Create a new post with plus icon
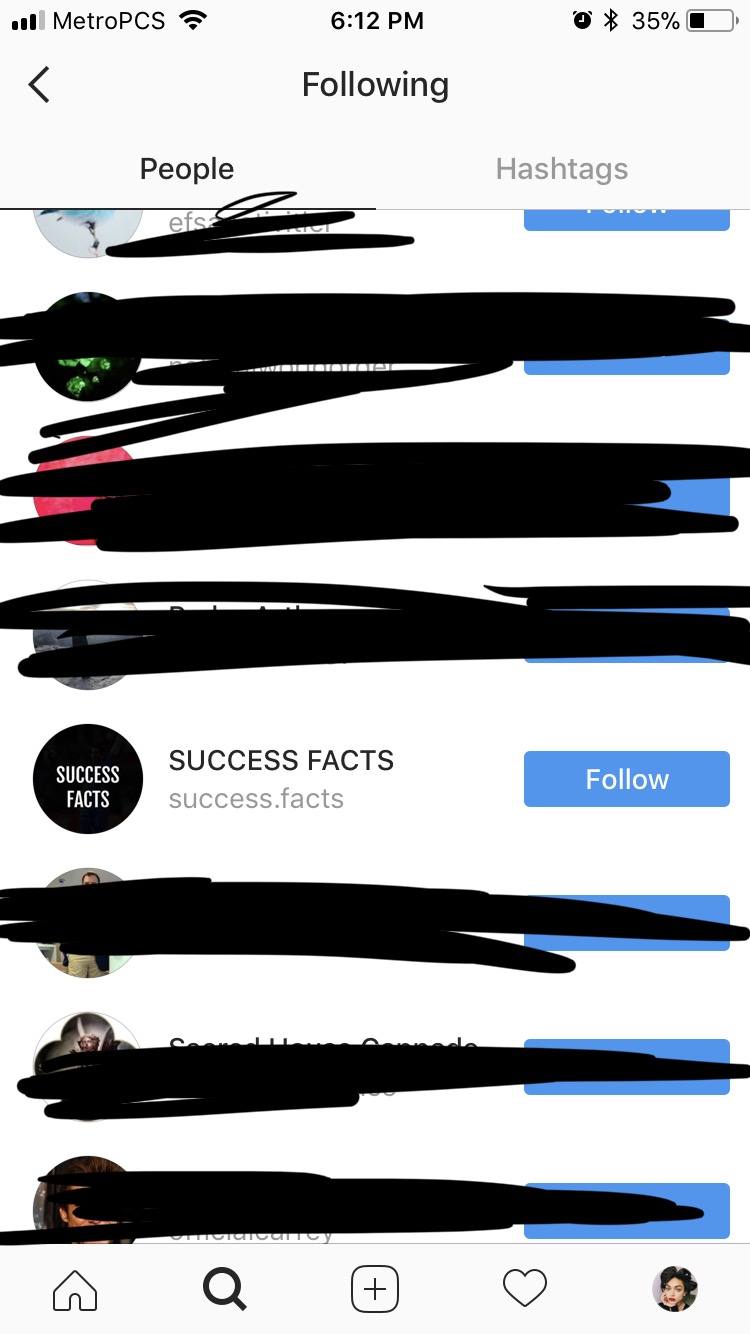The image size is (750, 1334). [375, 1289]
